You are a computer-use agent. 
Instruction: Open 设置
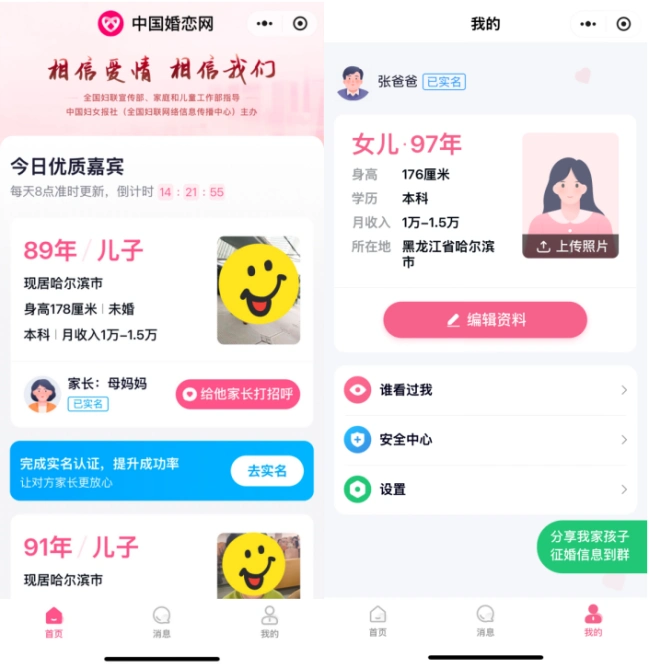click(485, 490)
